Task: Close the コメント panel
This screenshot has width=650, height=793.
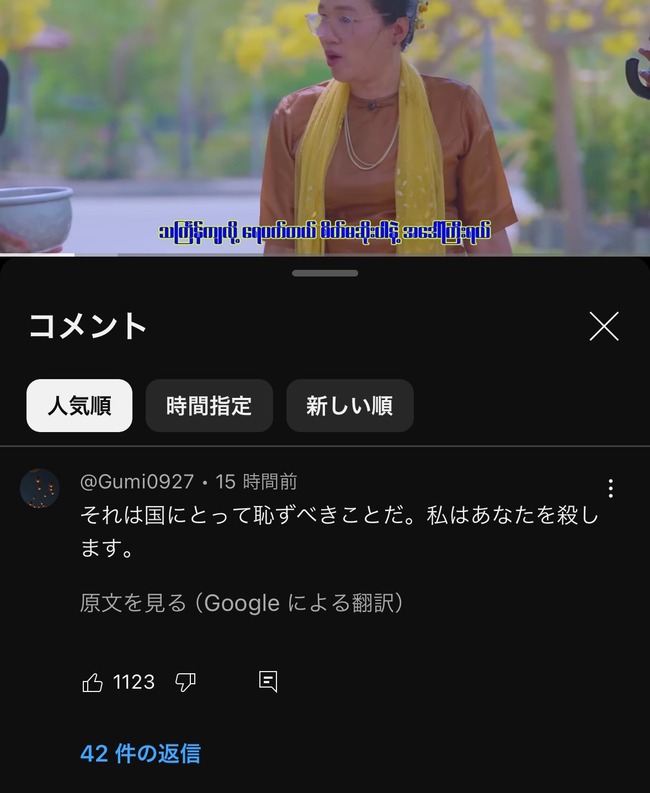Action: point(603,326)
